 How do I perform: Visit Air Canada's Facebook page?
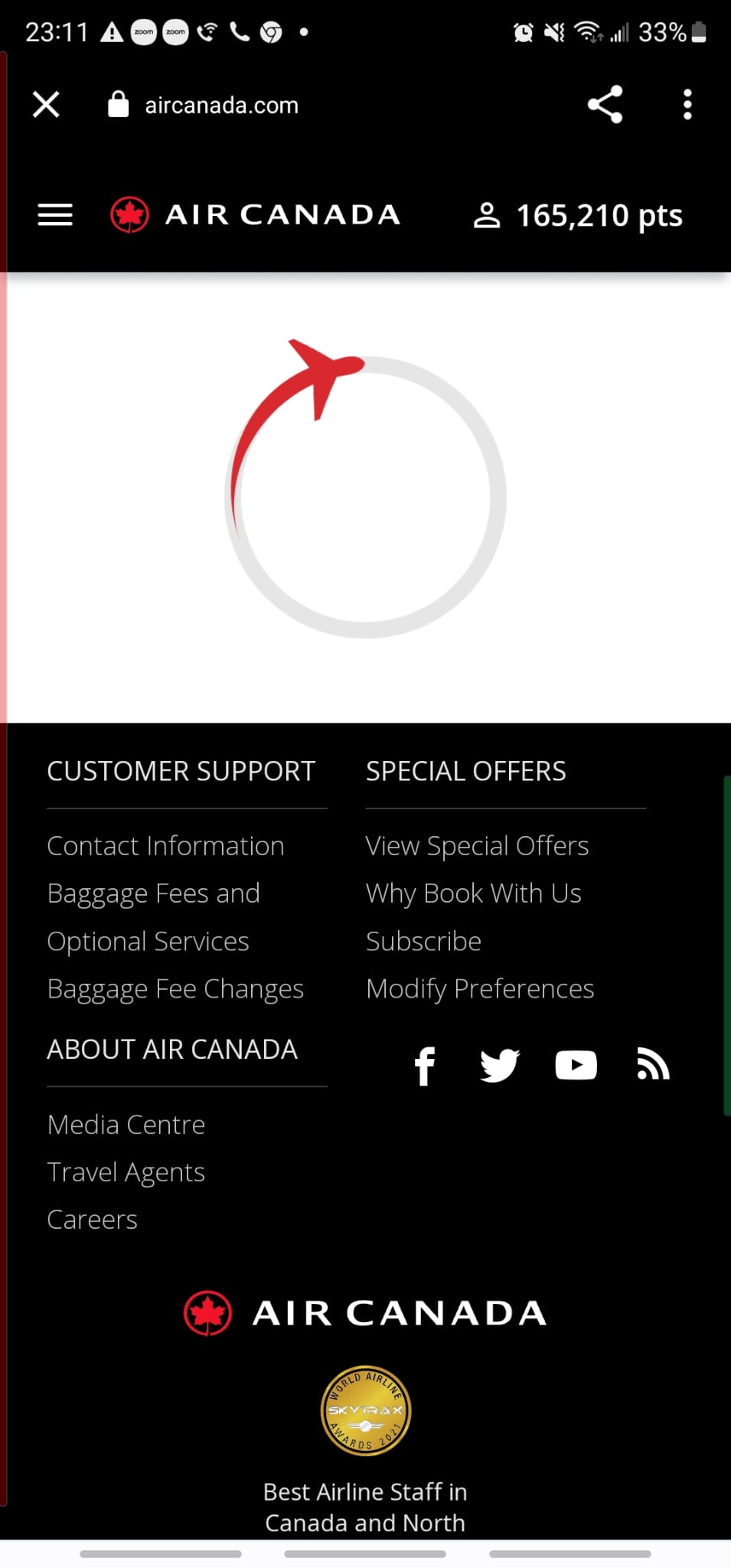coord(425,1066)
